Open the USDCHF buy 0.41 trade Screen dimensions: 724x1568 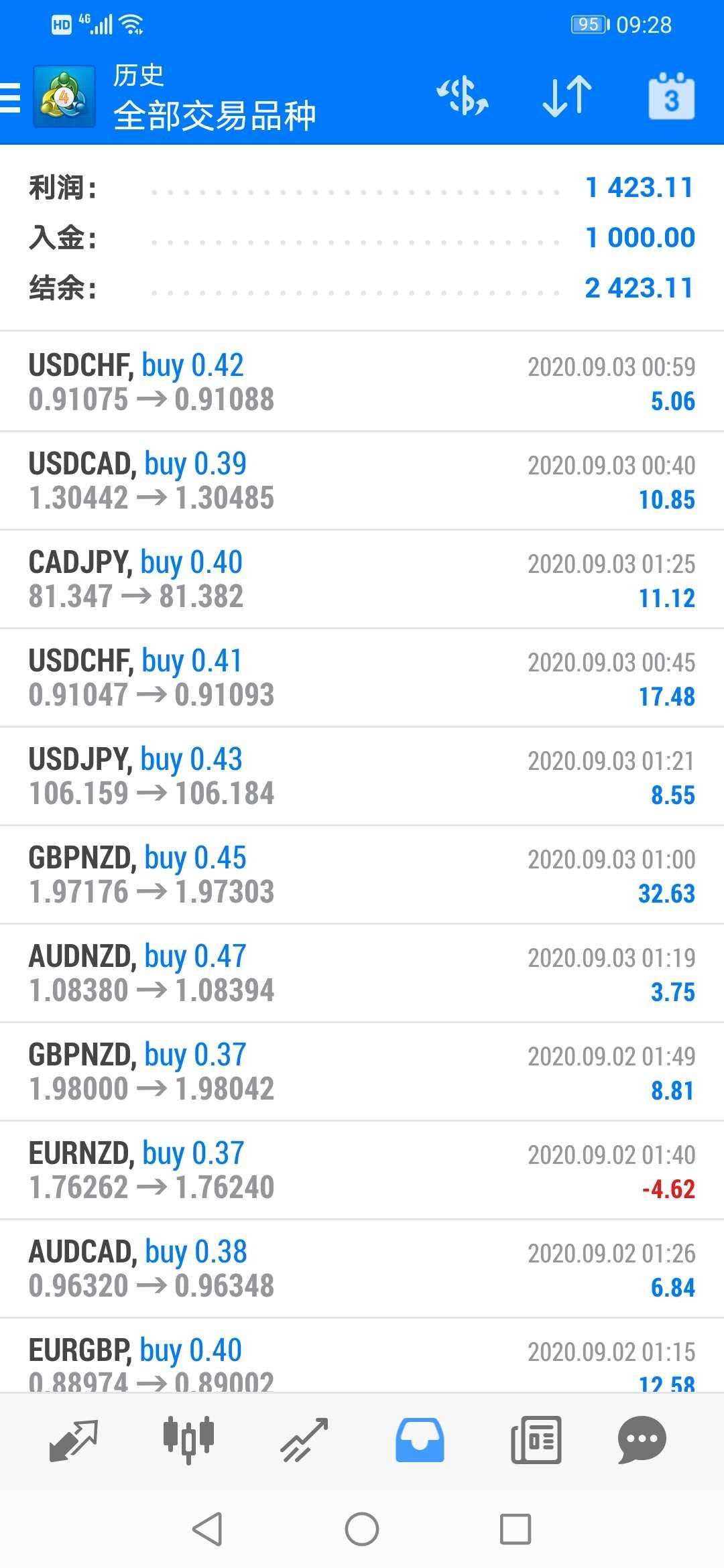pyautogui.click(x=362, y=677)
